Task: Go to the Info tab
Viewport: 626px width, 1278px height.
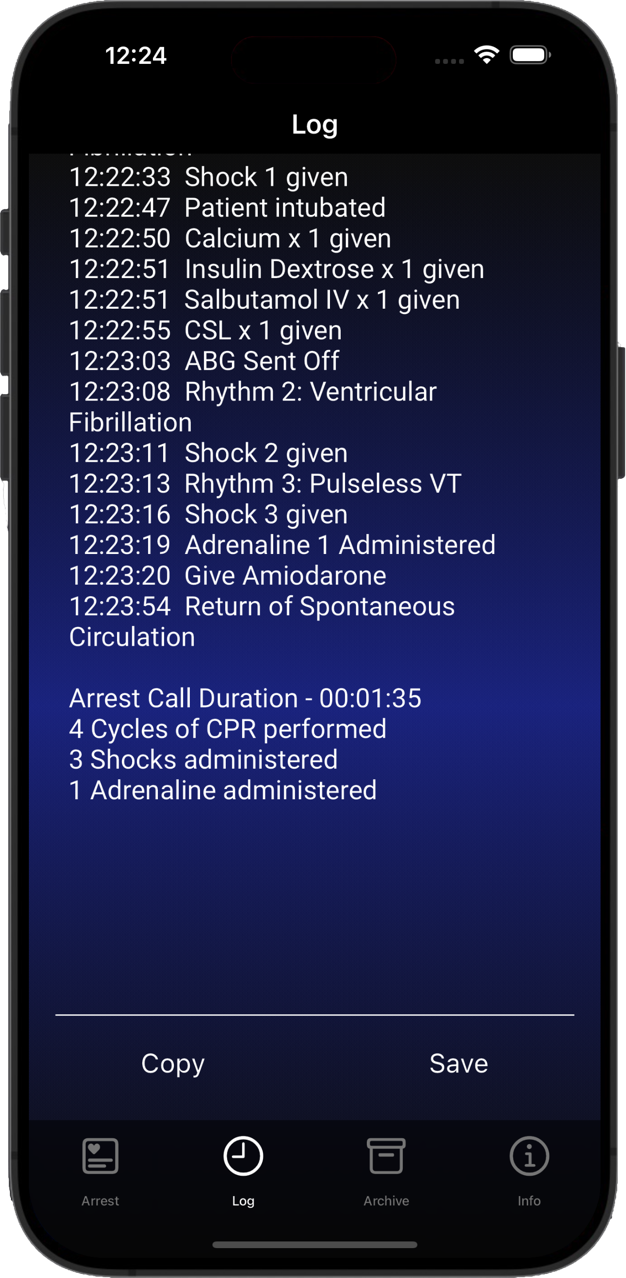Action: click(529, 1170)
